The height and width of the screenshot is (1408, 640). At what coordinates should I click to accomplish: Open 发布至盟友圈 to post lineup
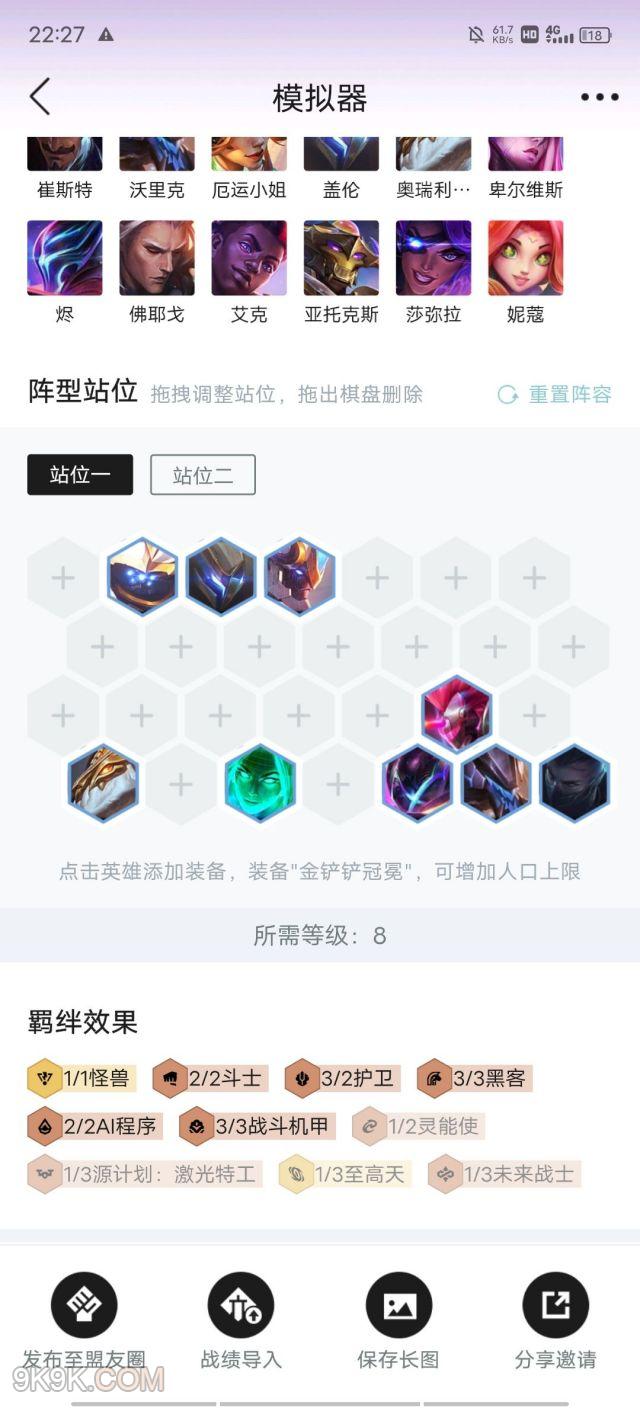(x=84, y=1320)
